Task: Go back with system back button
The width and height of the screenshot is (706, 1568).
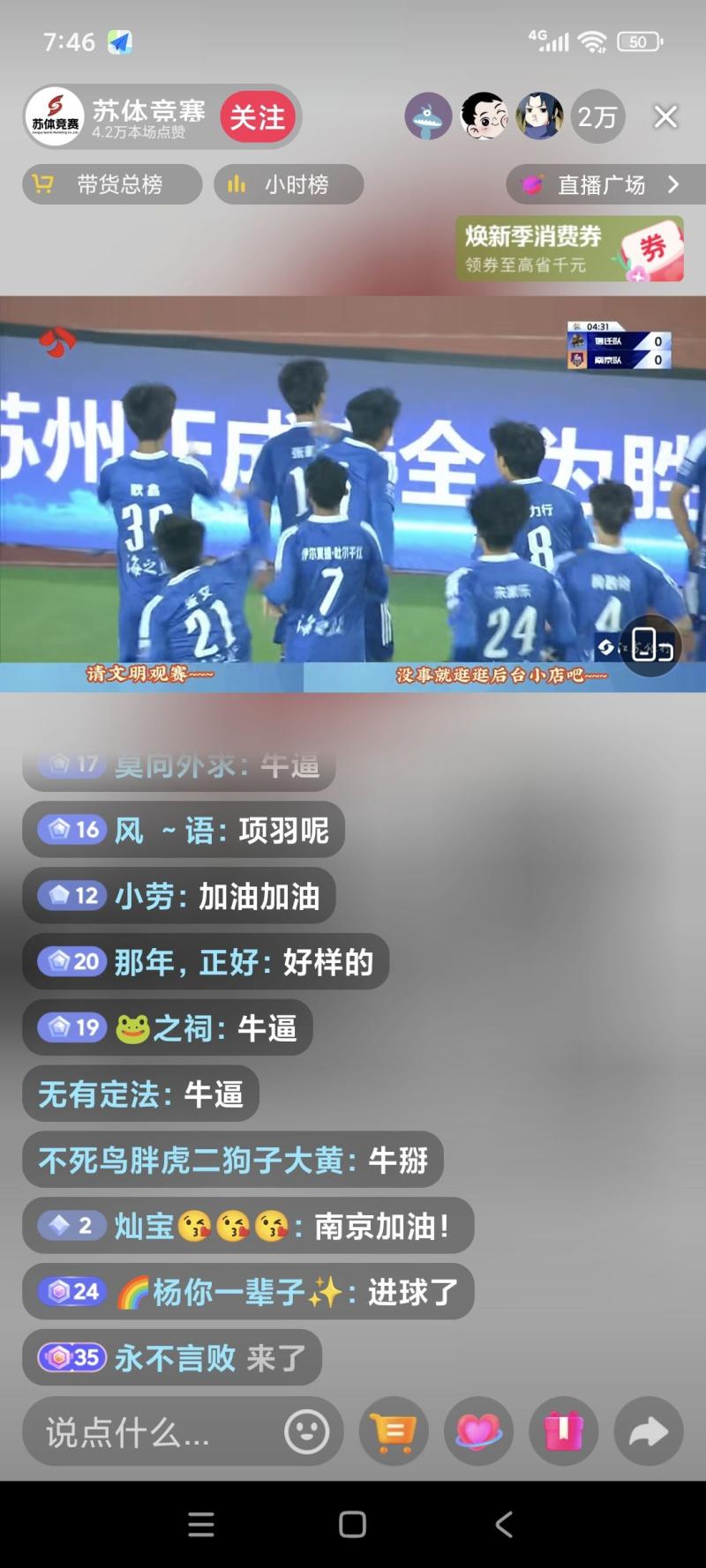Action: [x=504, y=1525]
